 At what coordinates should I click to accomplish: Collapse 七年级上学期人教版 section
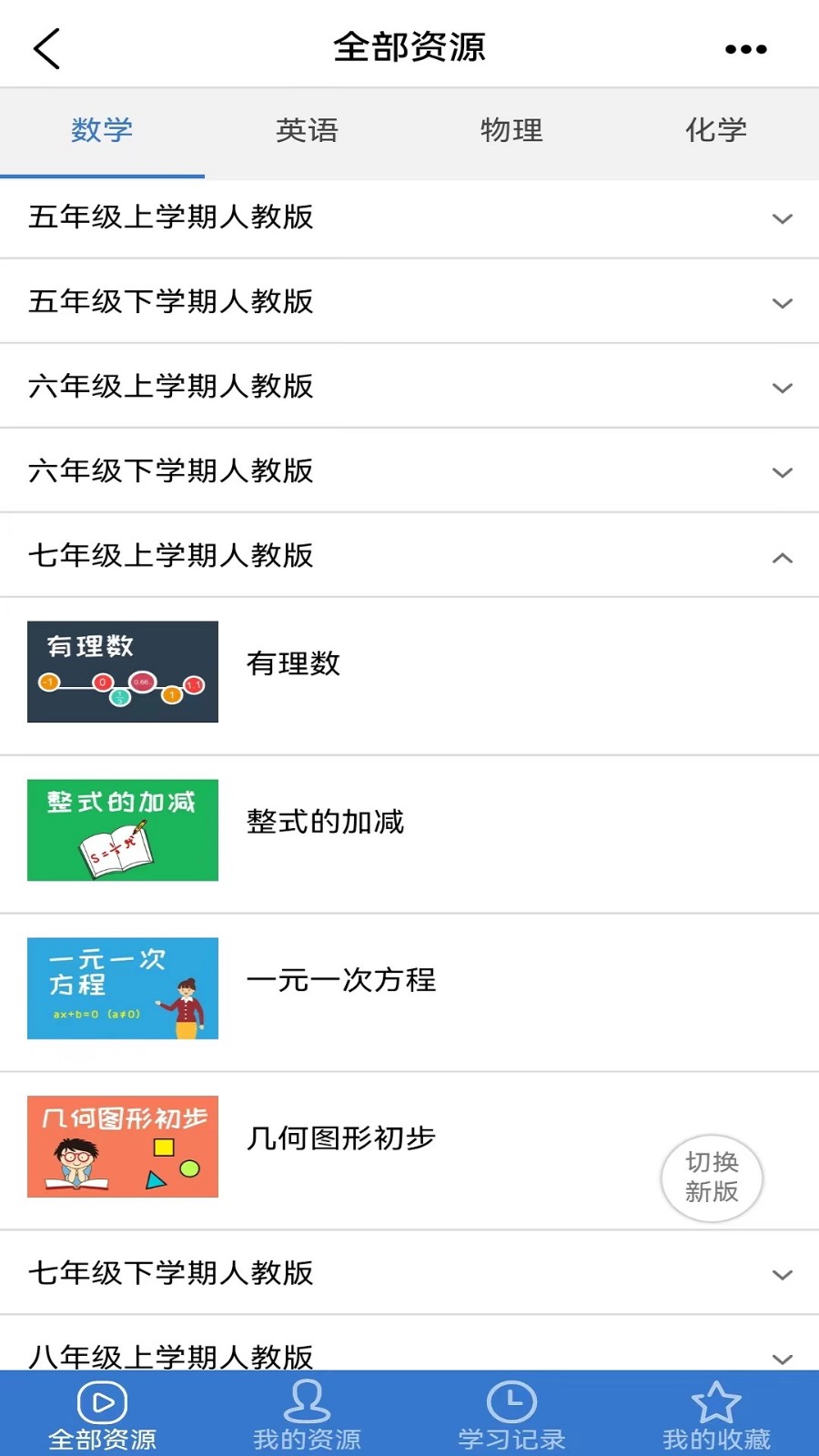[409, 555]
